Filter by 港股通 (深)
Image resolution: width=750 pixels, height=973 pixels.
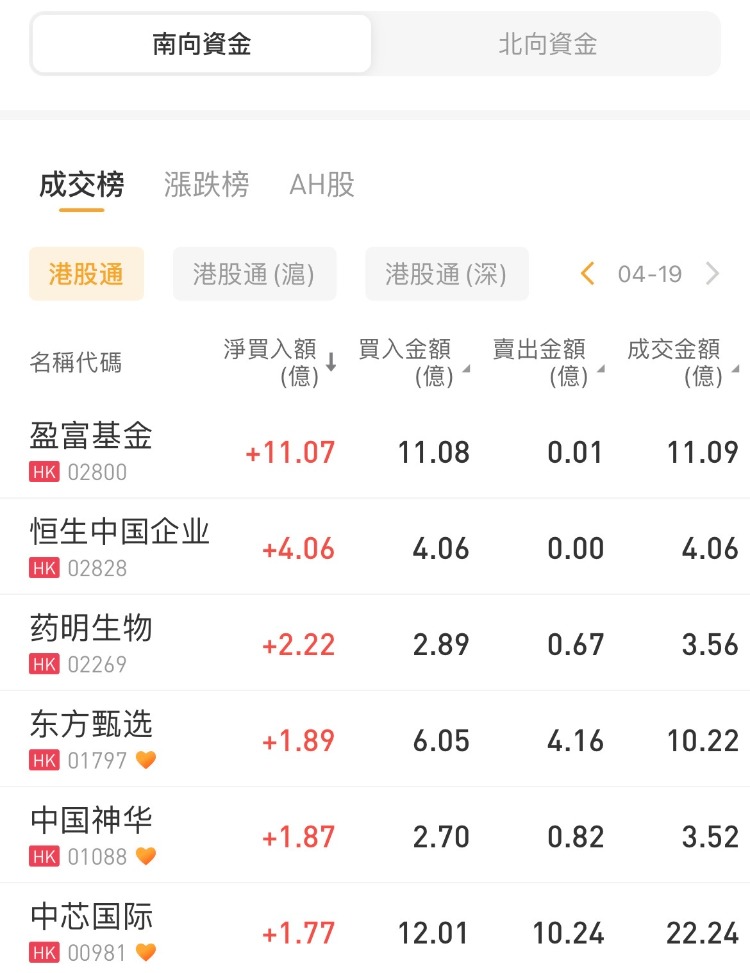coord(446,274)
